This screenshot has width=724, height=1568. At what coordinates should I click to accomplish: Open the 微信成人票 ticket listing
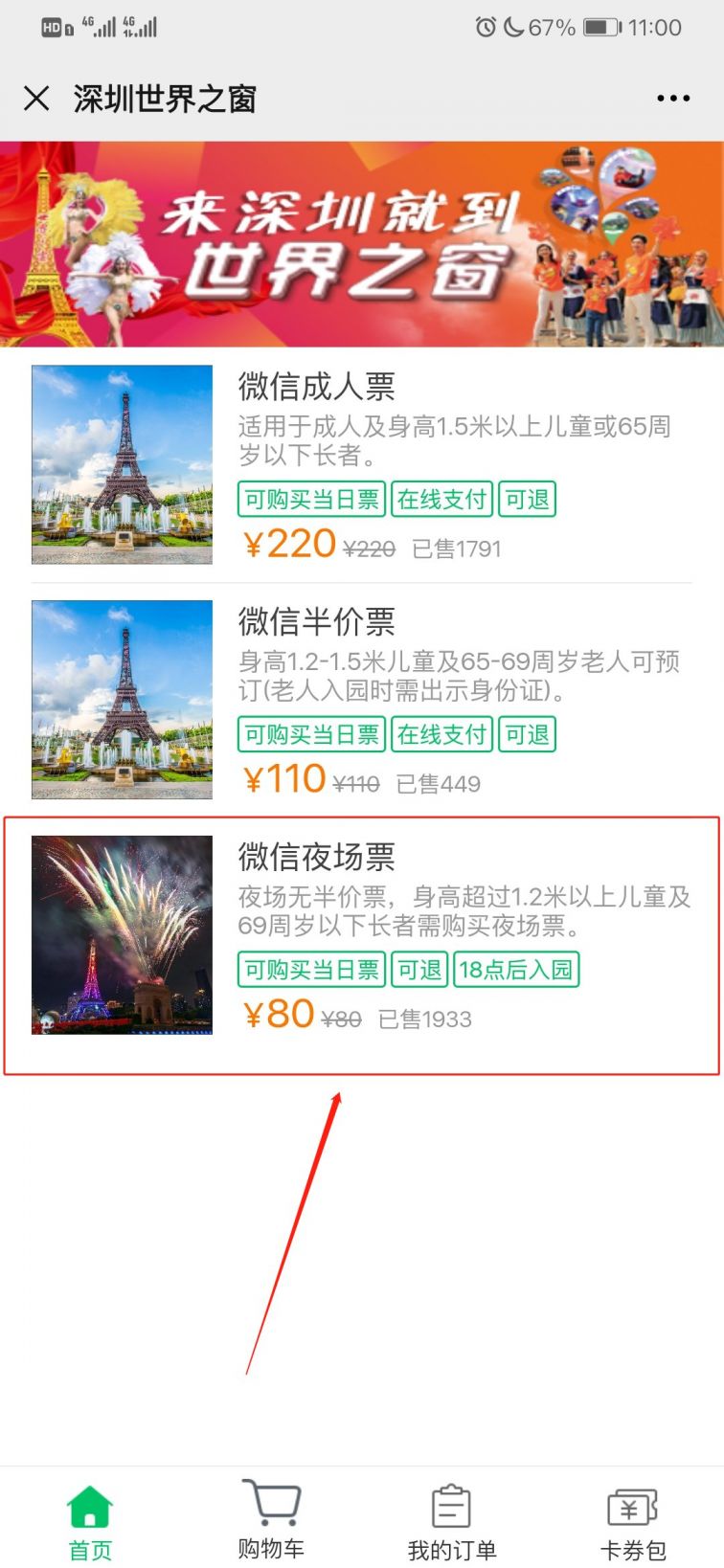(x=362, y=464)
